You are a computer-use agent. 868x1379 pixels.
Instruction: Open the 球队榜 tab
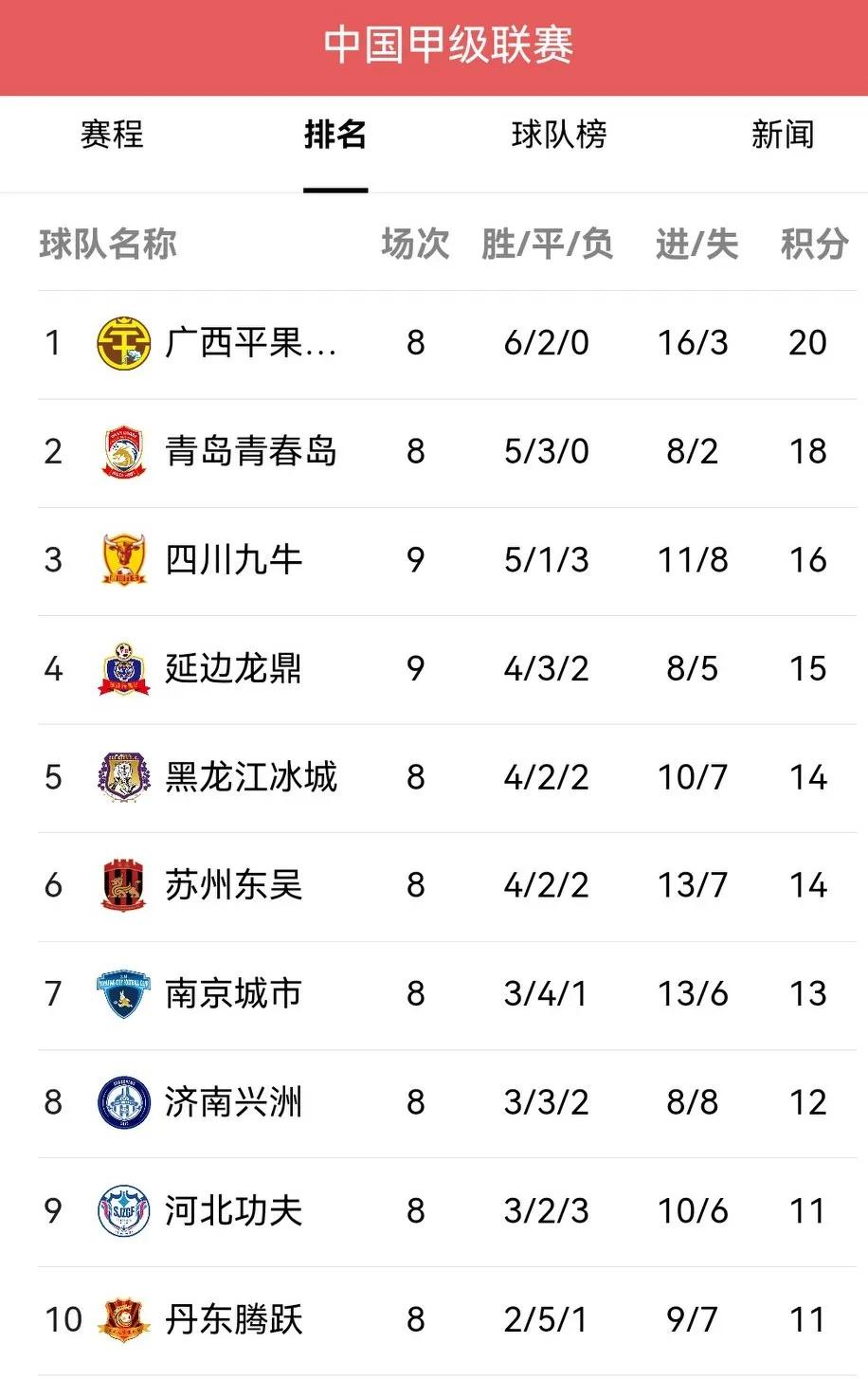click(559, 135)
